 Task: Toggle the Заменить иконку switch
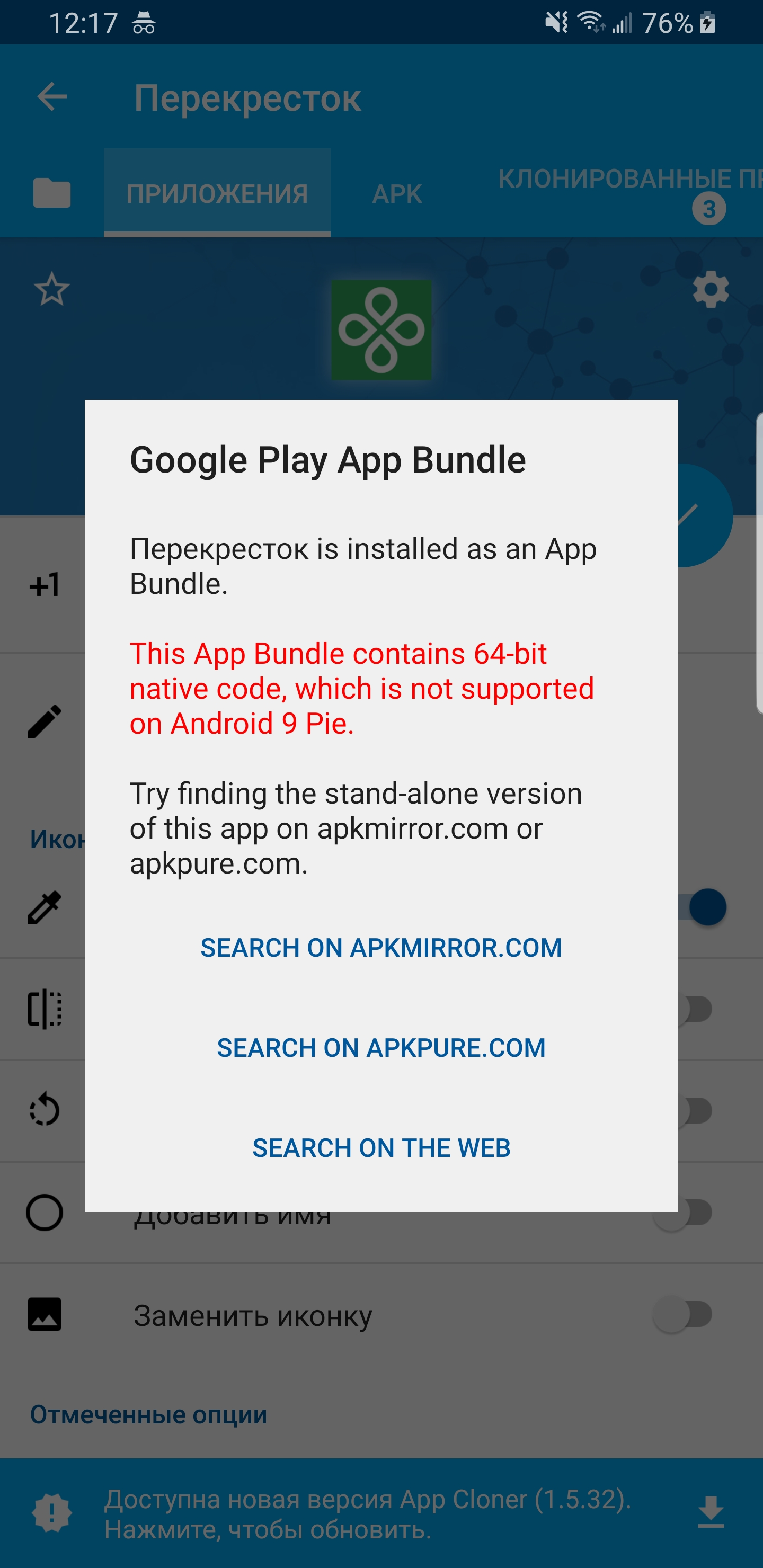point(682,1315)
